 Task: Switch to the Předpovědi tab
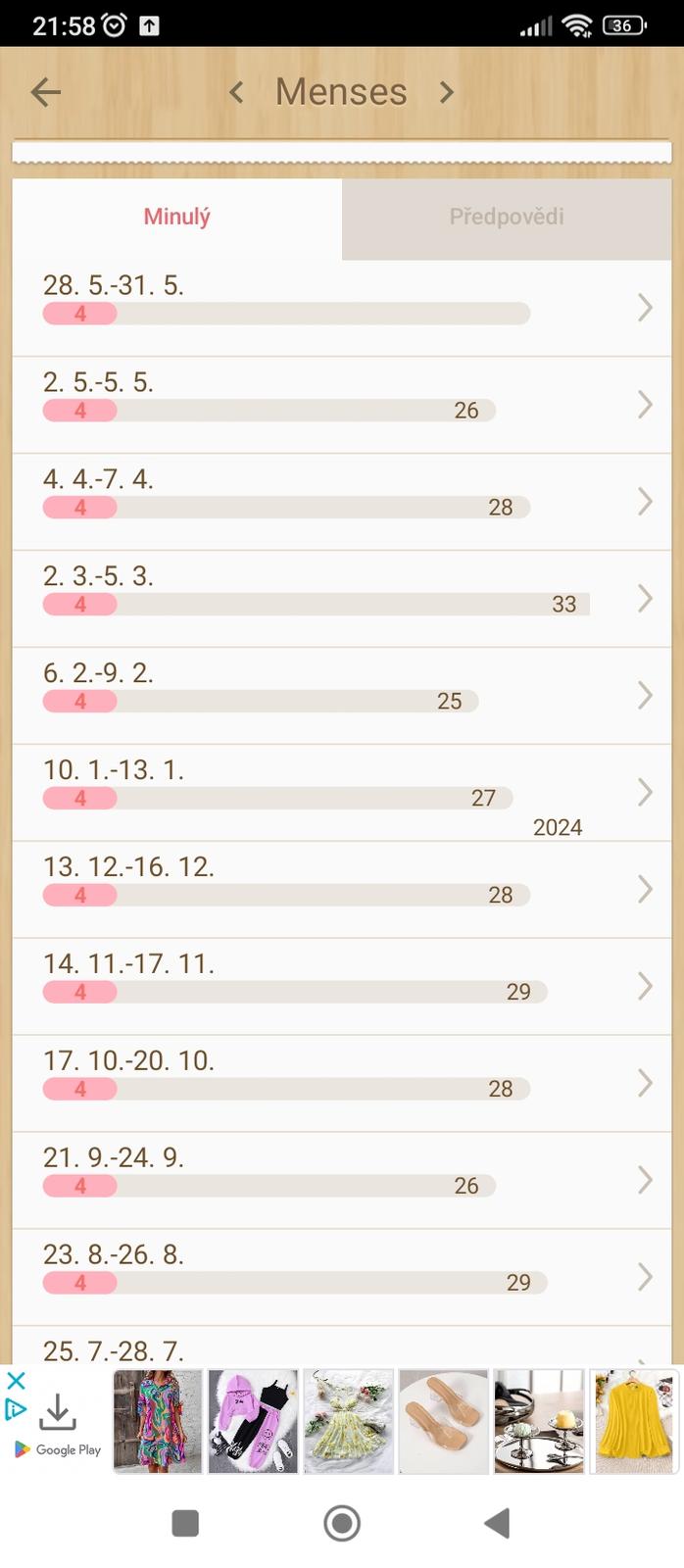tap(507, 218)
